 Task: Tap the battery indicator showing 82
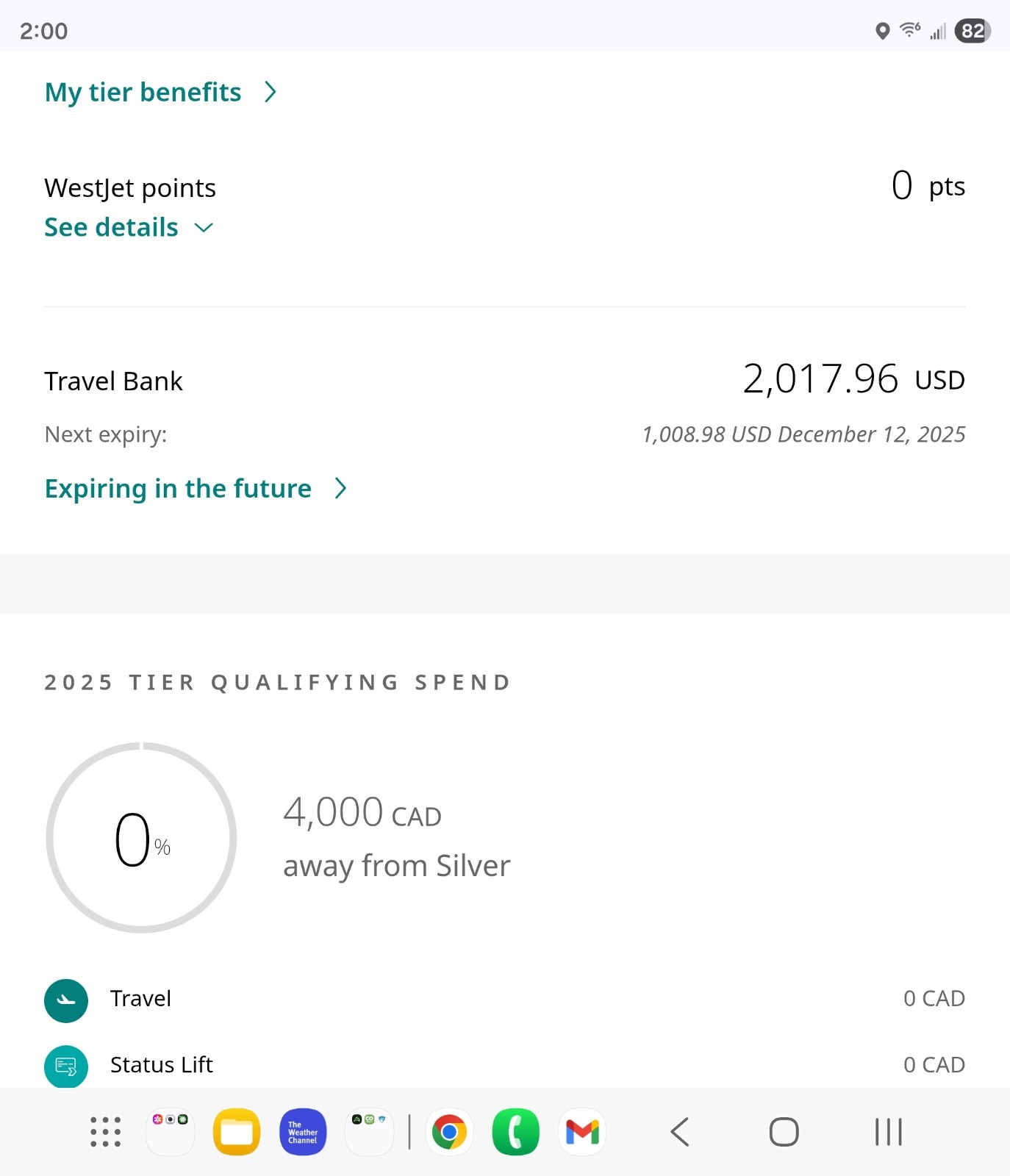pos(972,30)
